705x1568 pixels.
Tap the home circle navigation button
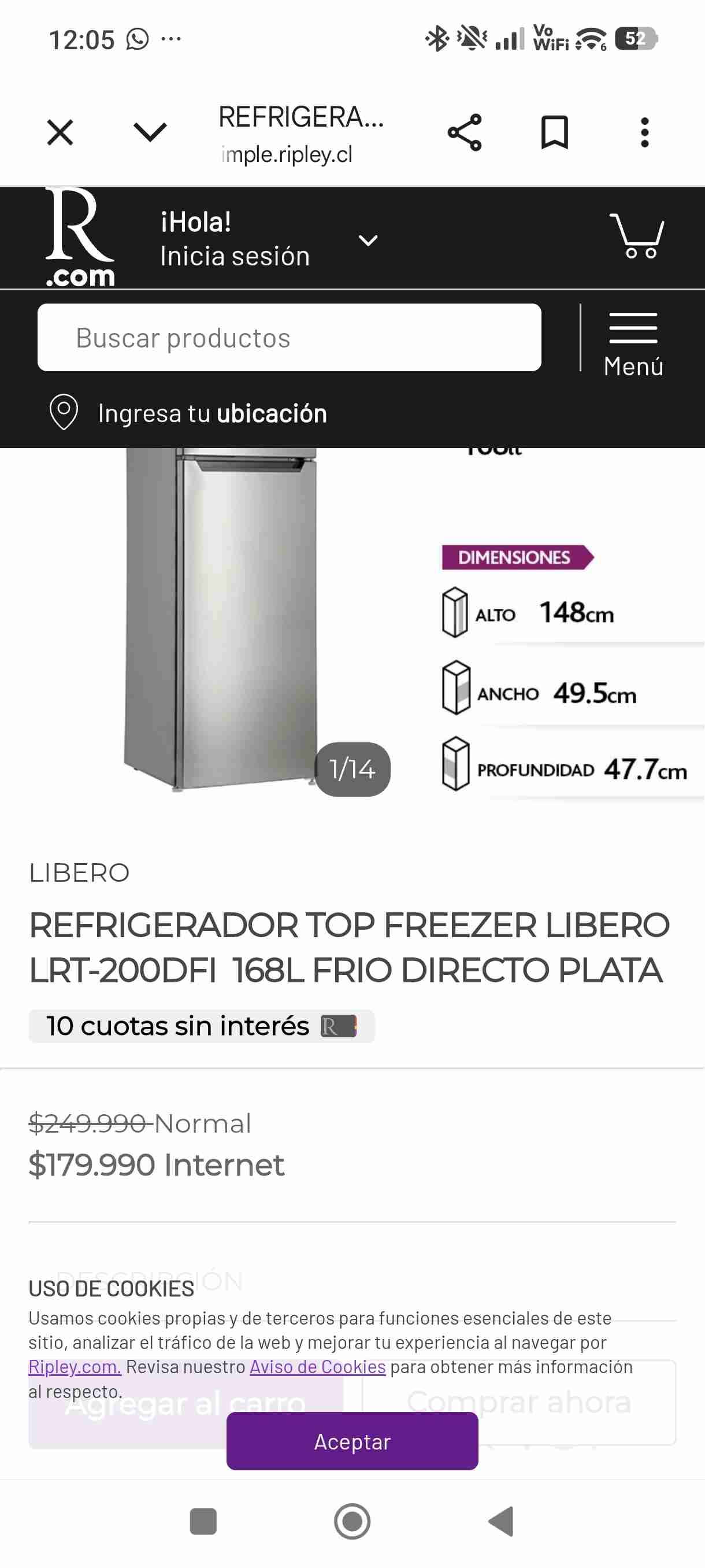[x=352, y=1522]
